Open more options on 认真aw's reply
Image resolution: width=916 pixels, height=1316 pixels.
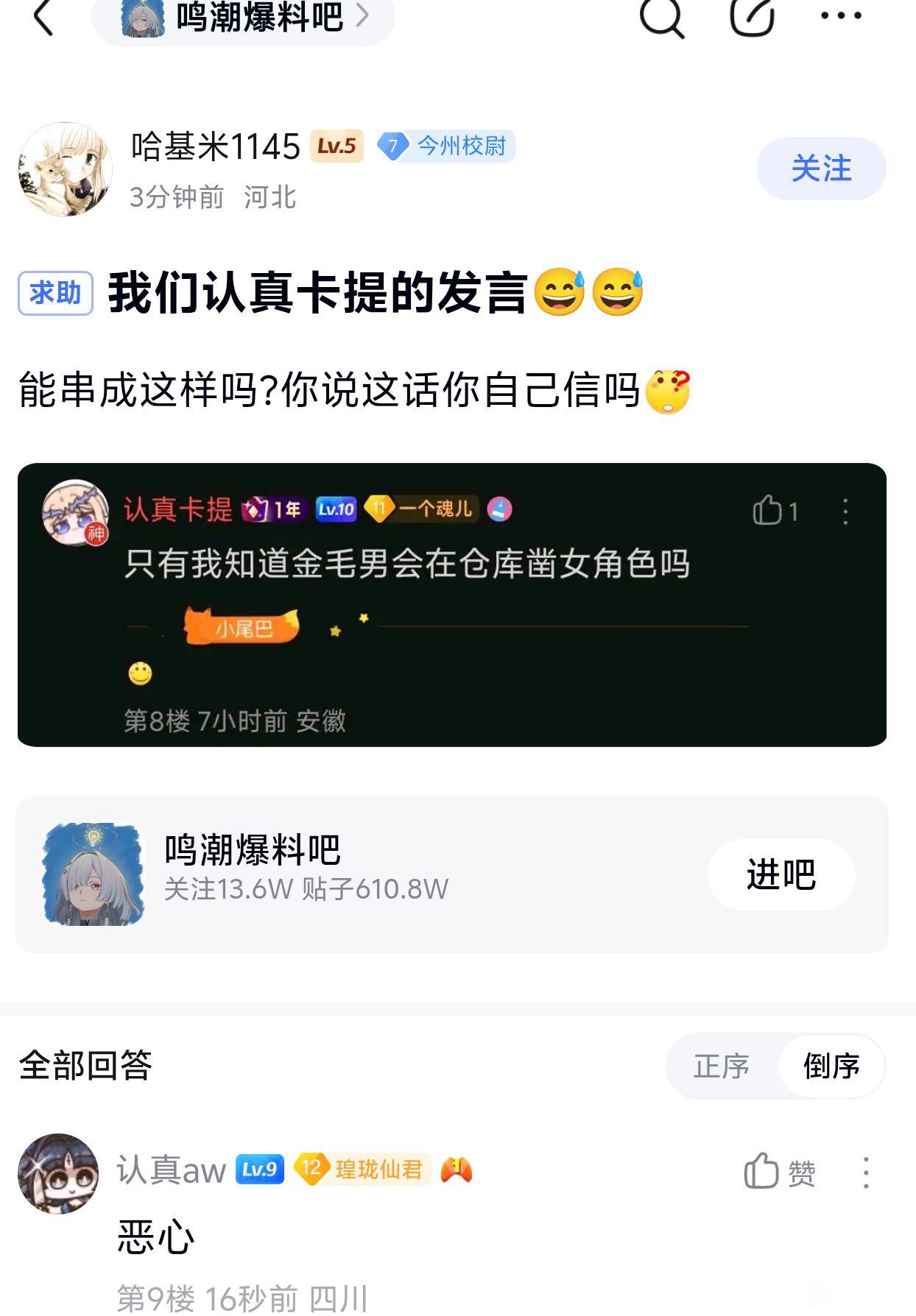point(866,1172)
